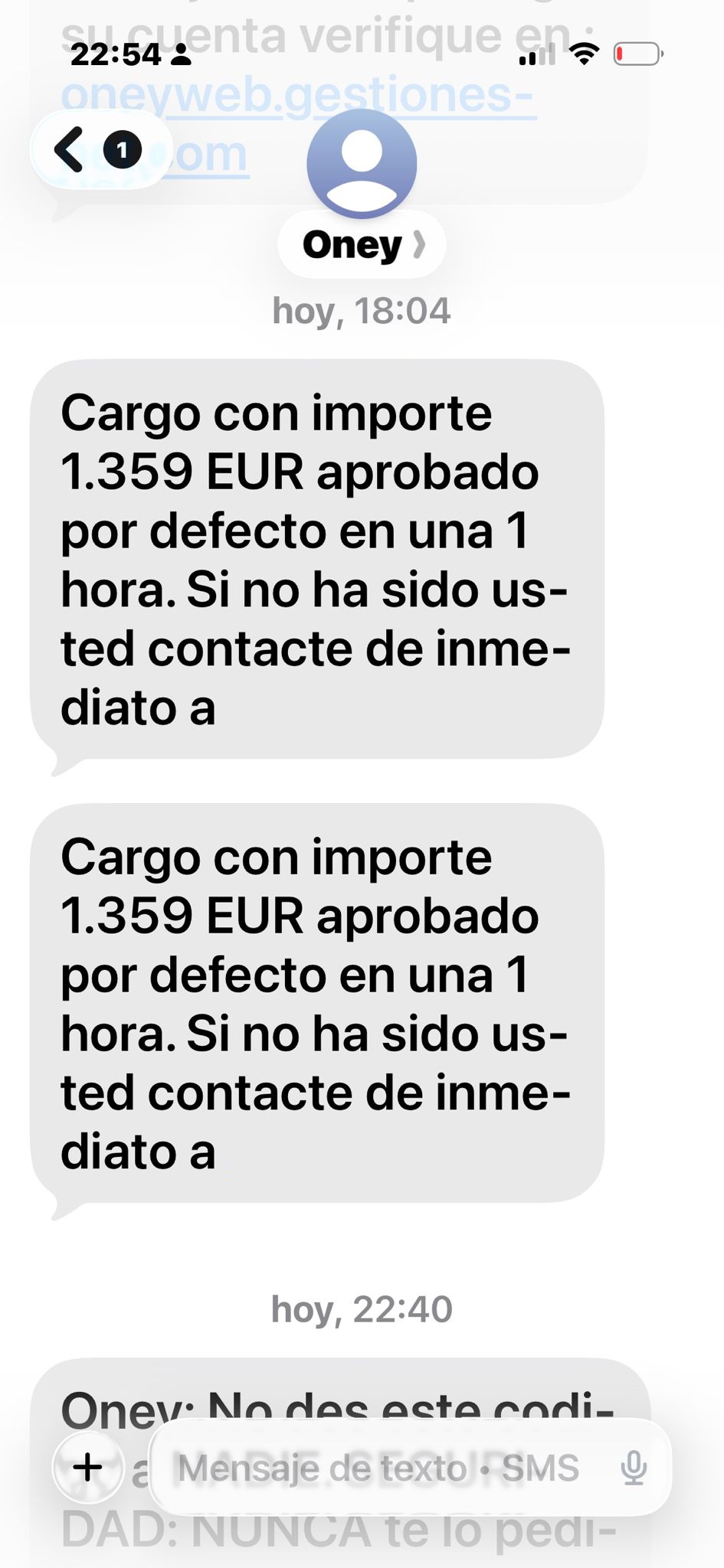Open conversation details via the Oney chevron
Screen dimensions: 724x1568
418,243
